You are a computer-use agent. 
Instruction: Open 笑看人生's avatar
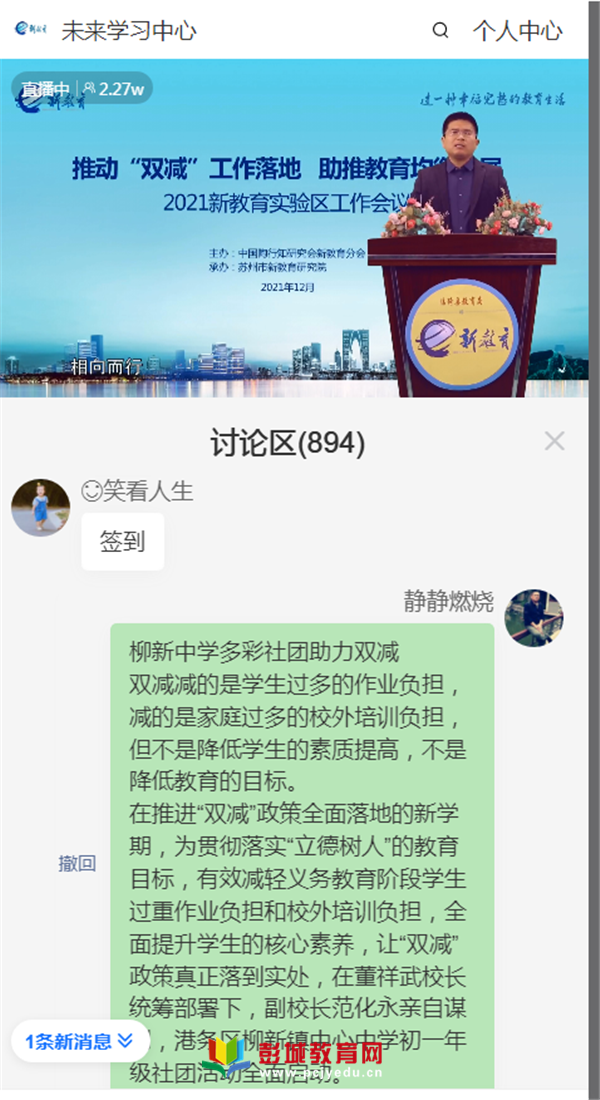pos(41,507)
